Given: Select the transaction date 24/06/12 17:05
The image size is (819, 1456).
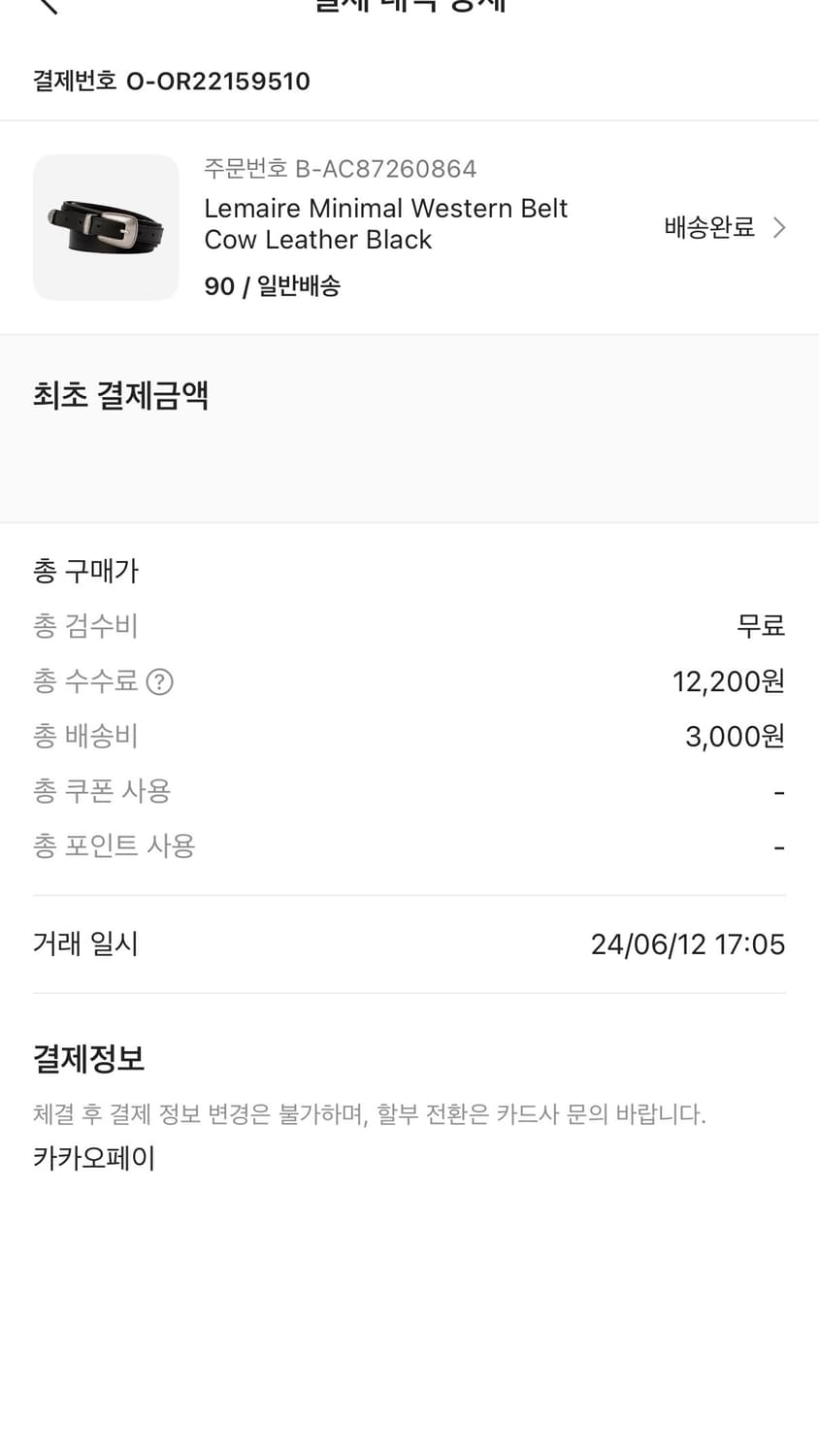Looking at the screenshot, I should coord(688,943).
